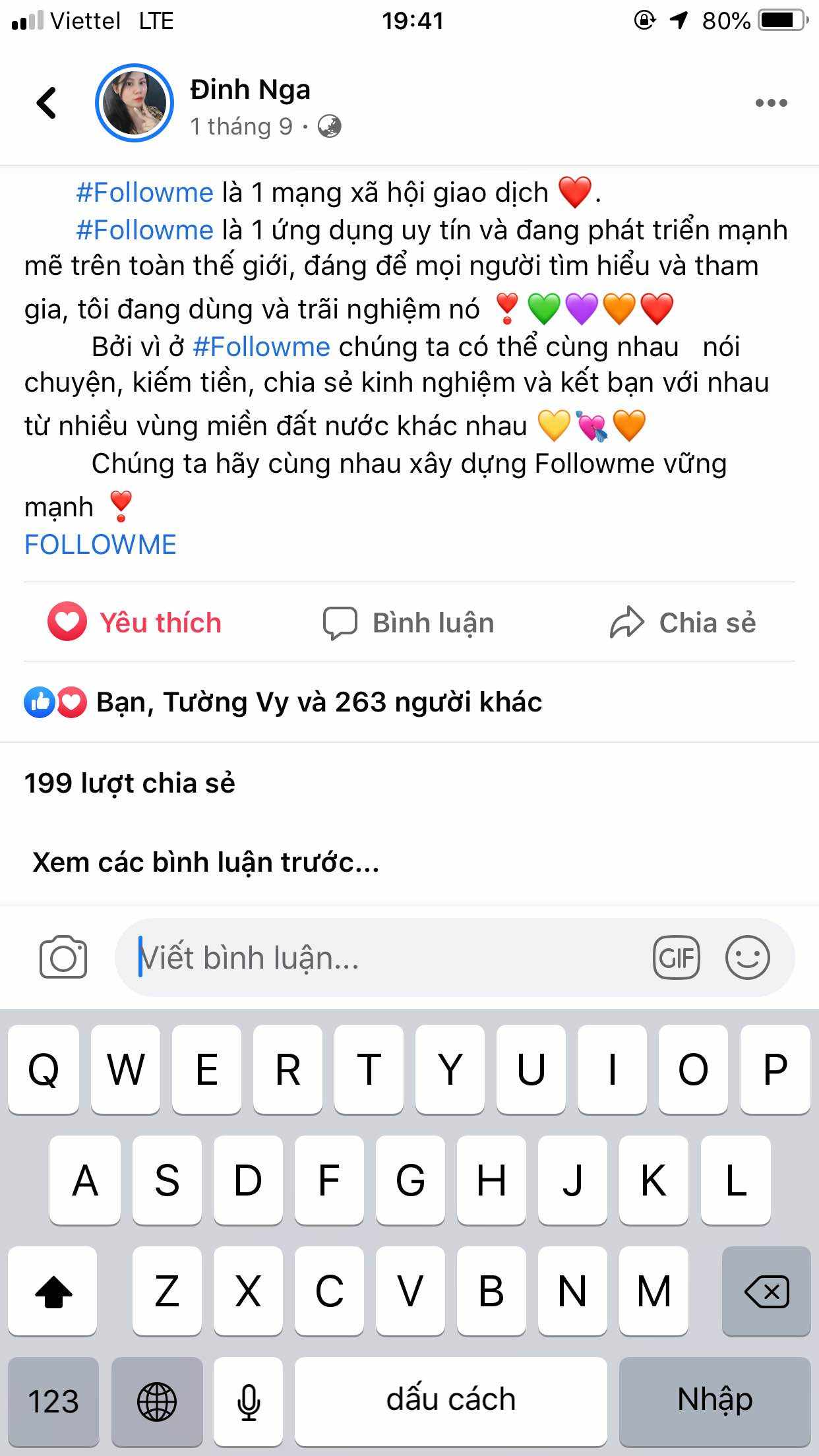
Task: Open the three-dot post options menu
Action: [771, 103]
